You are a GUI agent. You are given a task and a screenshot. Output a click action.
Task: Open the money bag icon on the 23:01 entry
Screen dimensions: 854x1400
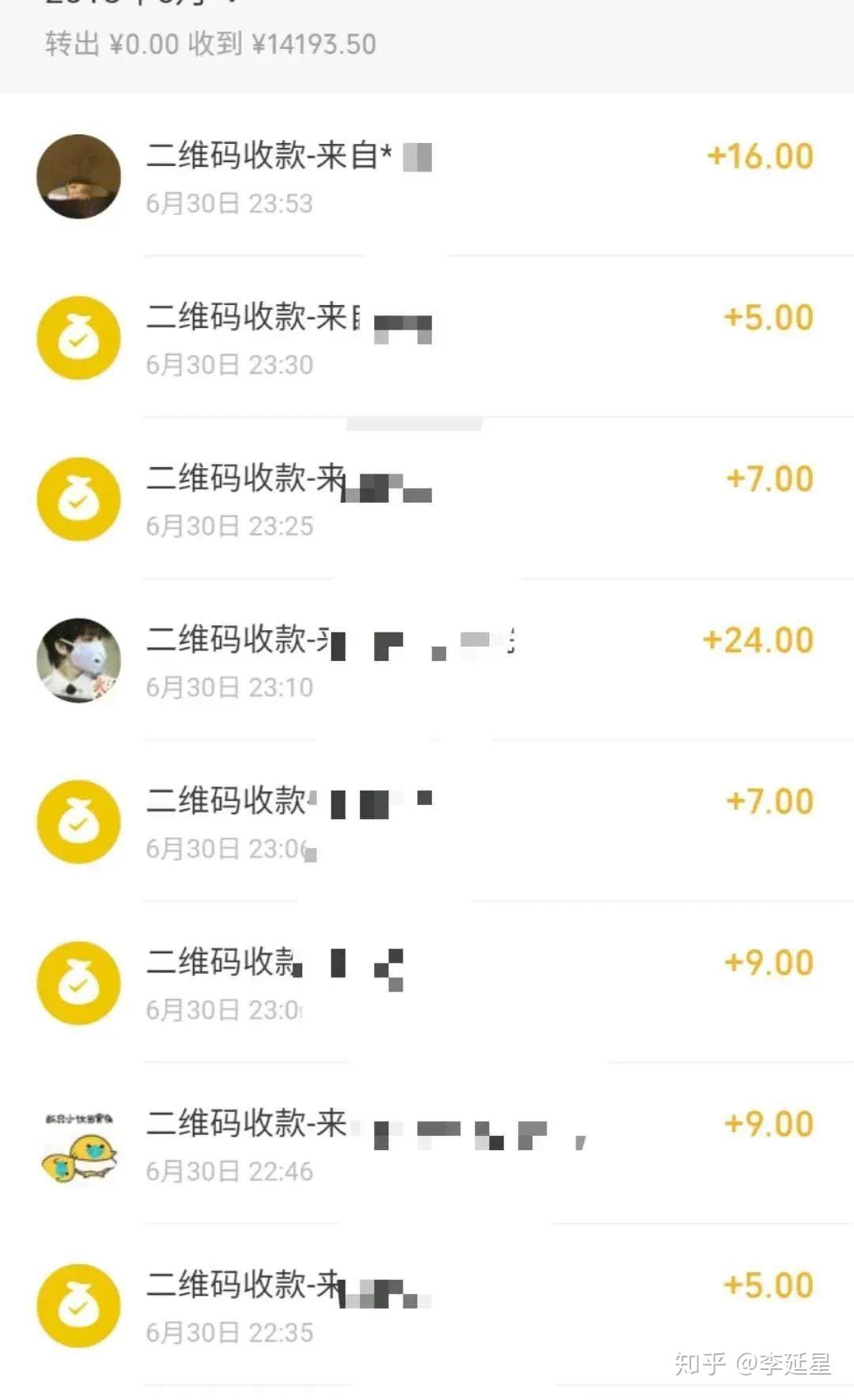(78, 983)
